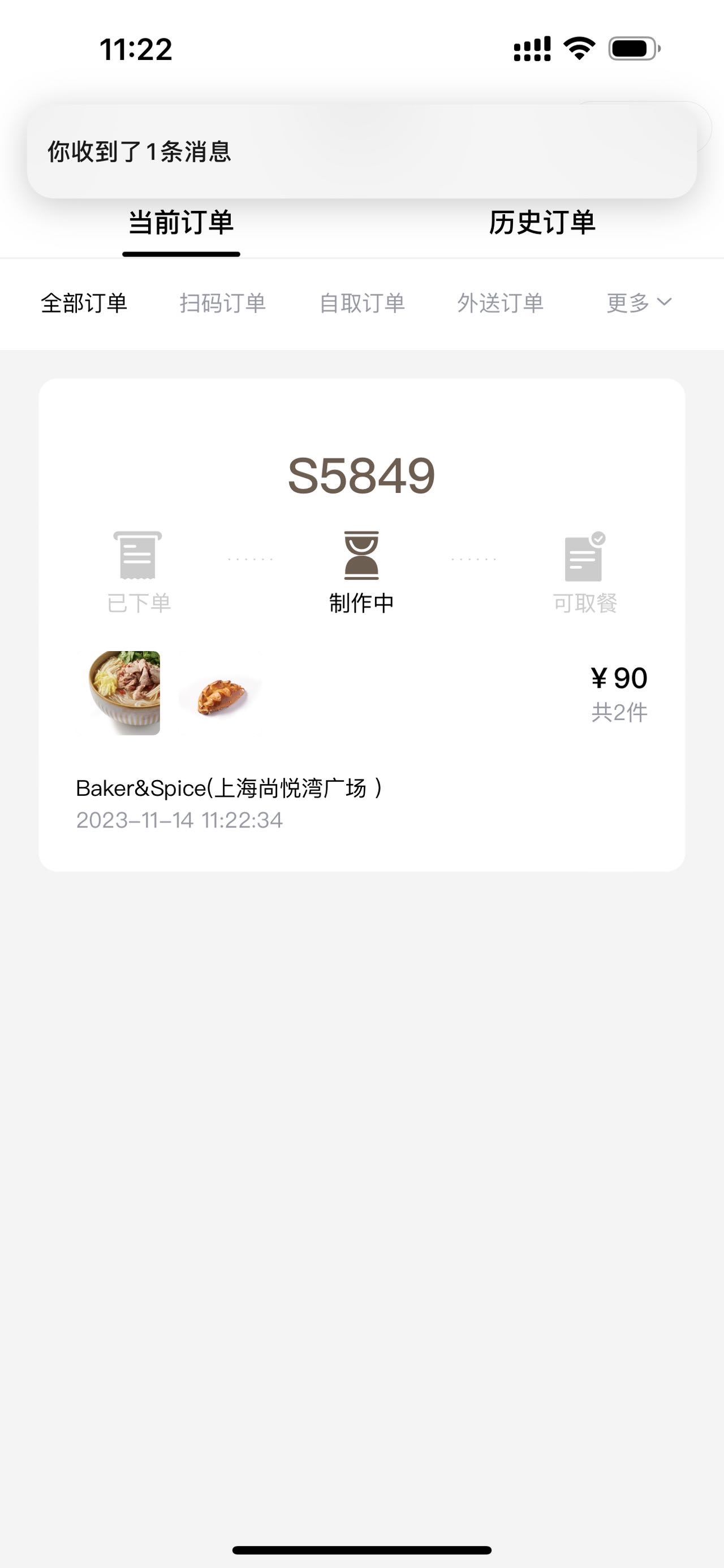Open order S5849 from Baker&Spice
Image resolution: width=724 pixels, height=1568 pixels.
(361, 625)
